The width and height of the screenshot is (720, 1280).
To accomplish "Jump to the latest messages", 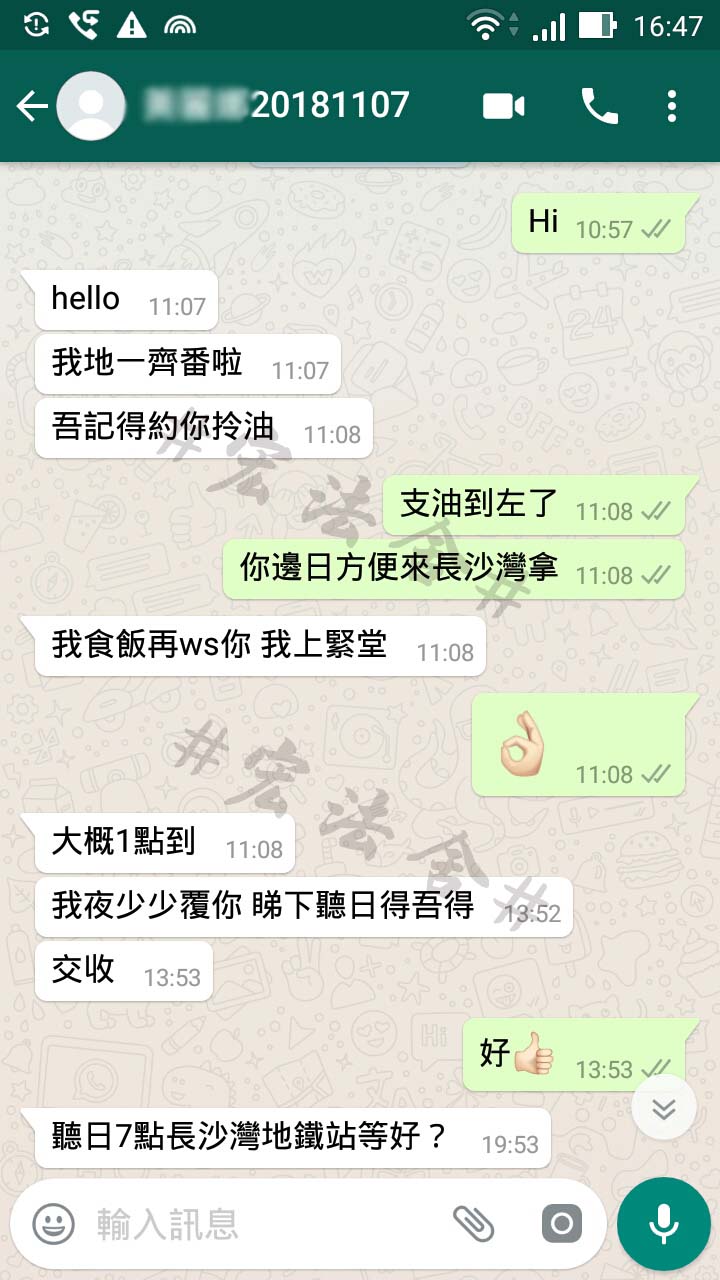I will click(x=664, y=1107).
